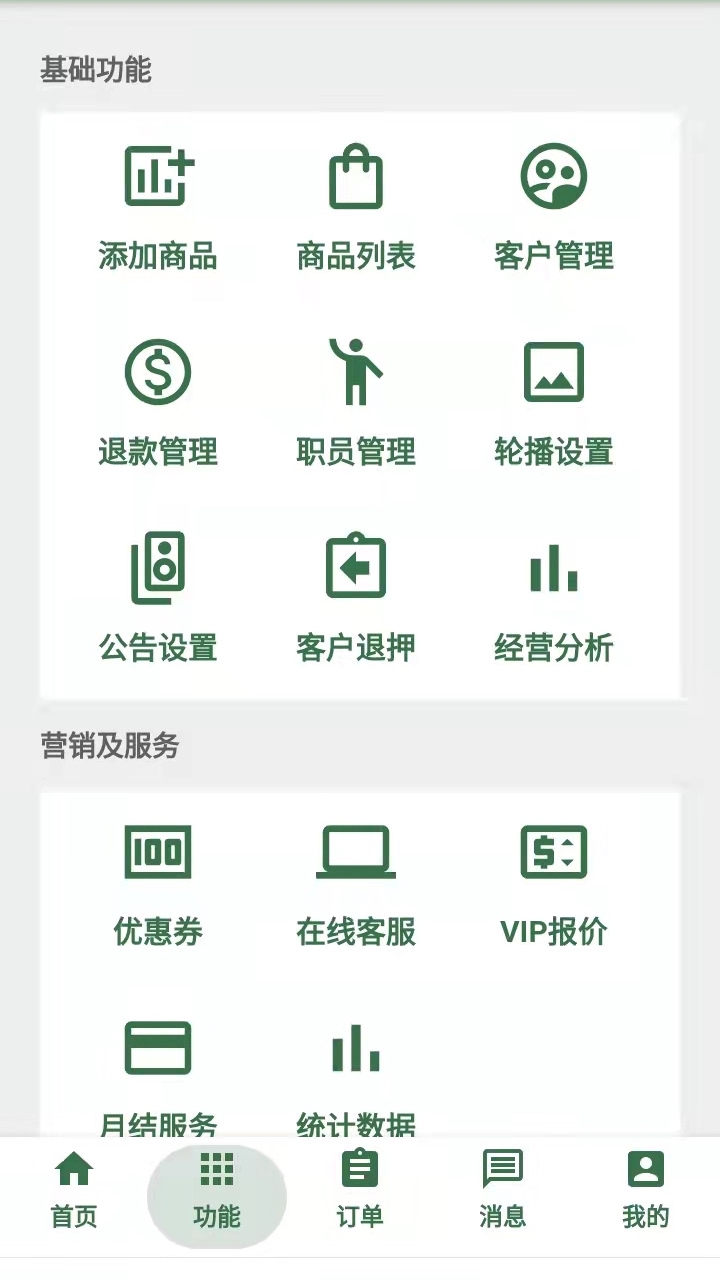Open the 消息 messages tab
This screenshot has width=720, height=1280.
502,1190
